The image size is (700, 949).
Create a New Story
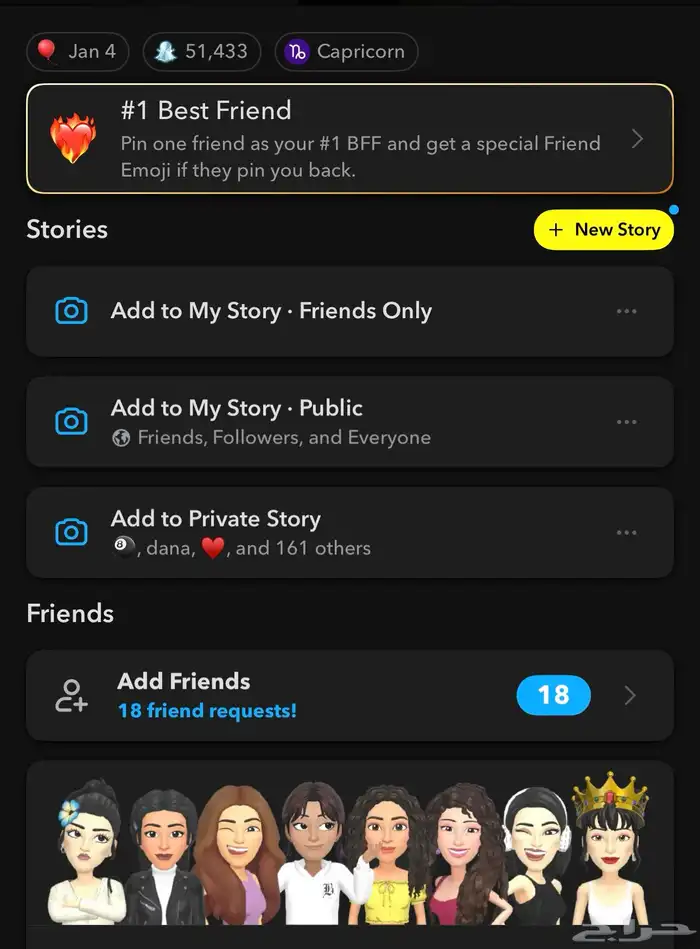coord(604,230)
